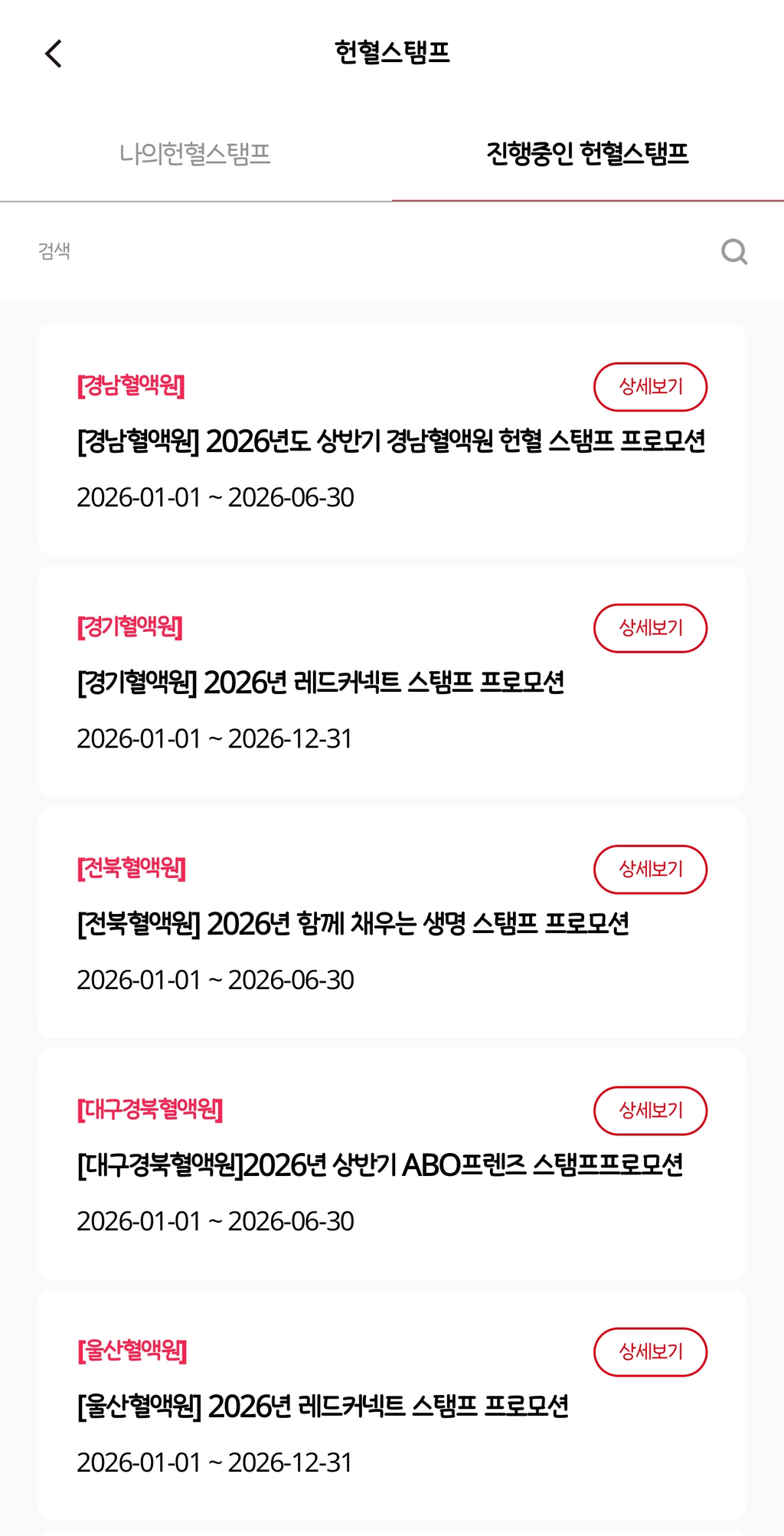Click the [울산혈액원] red label text
Image resolution: width=784 pixels, height=1536 pixels.
pyautogui.click(x=132, y=1349)
